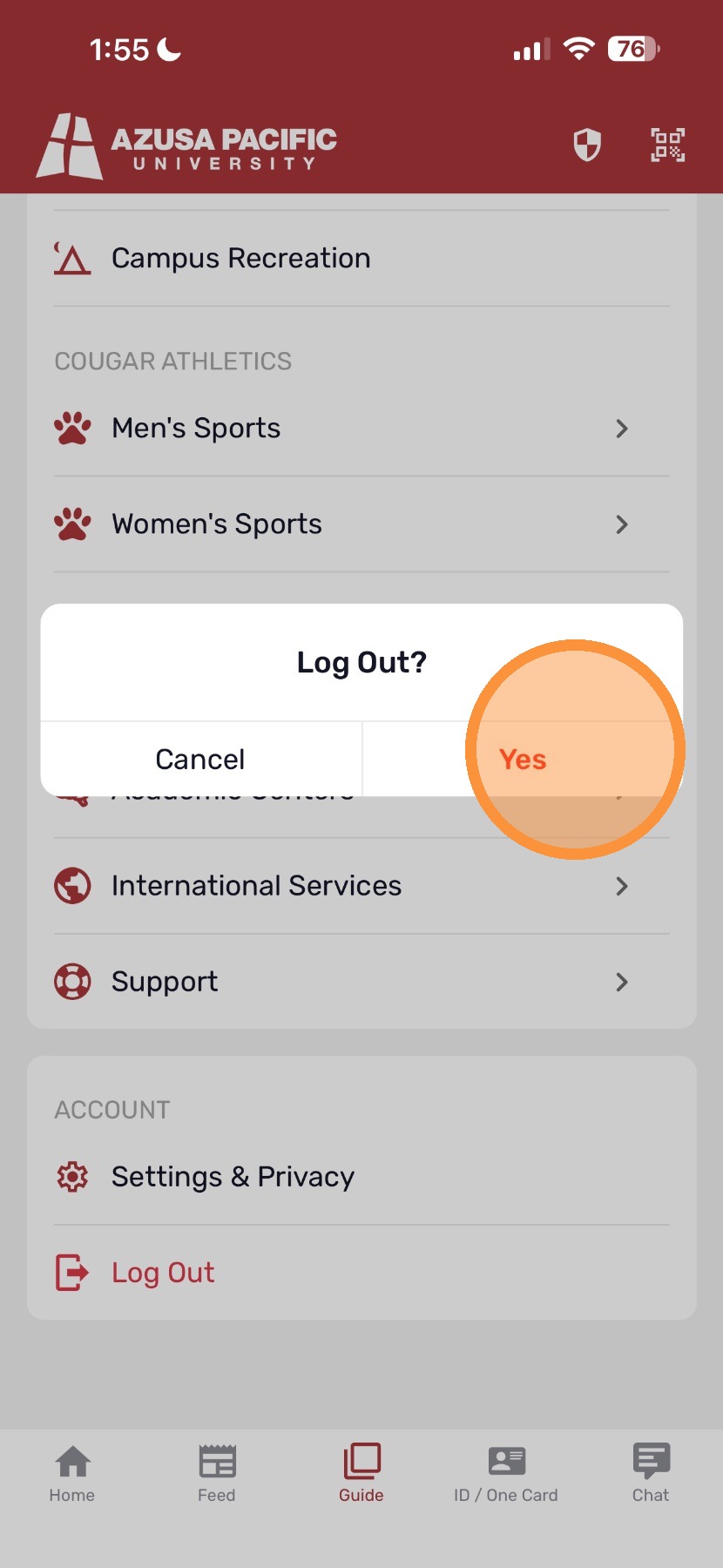Viewport: 723px width, 1568px height.
Task: Tap the Log Out row under Account
Action: [361, 1273]
